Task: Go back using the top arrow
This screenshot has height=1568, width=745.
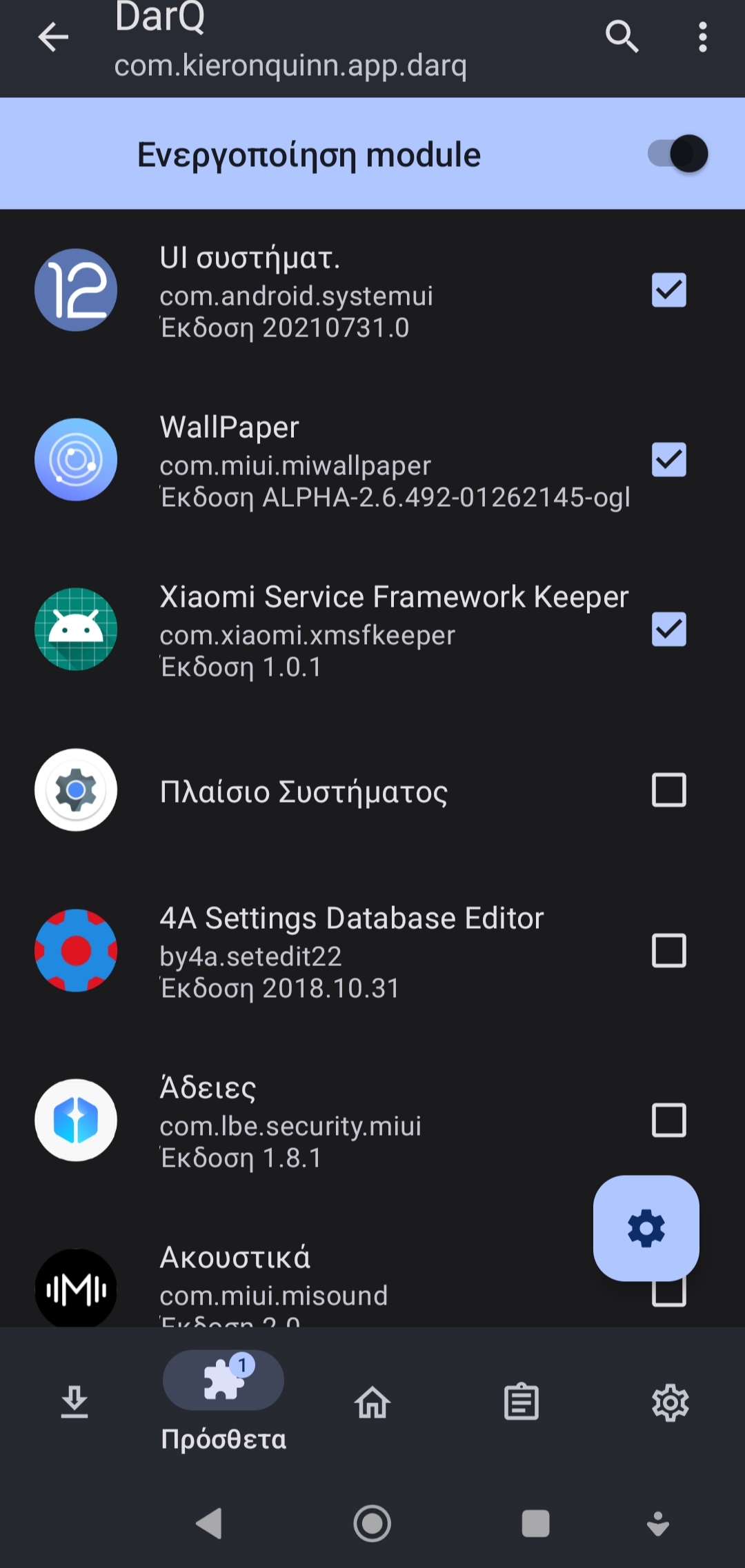Action: pyautogui.click(x=53, y=37)
